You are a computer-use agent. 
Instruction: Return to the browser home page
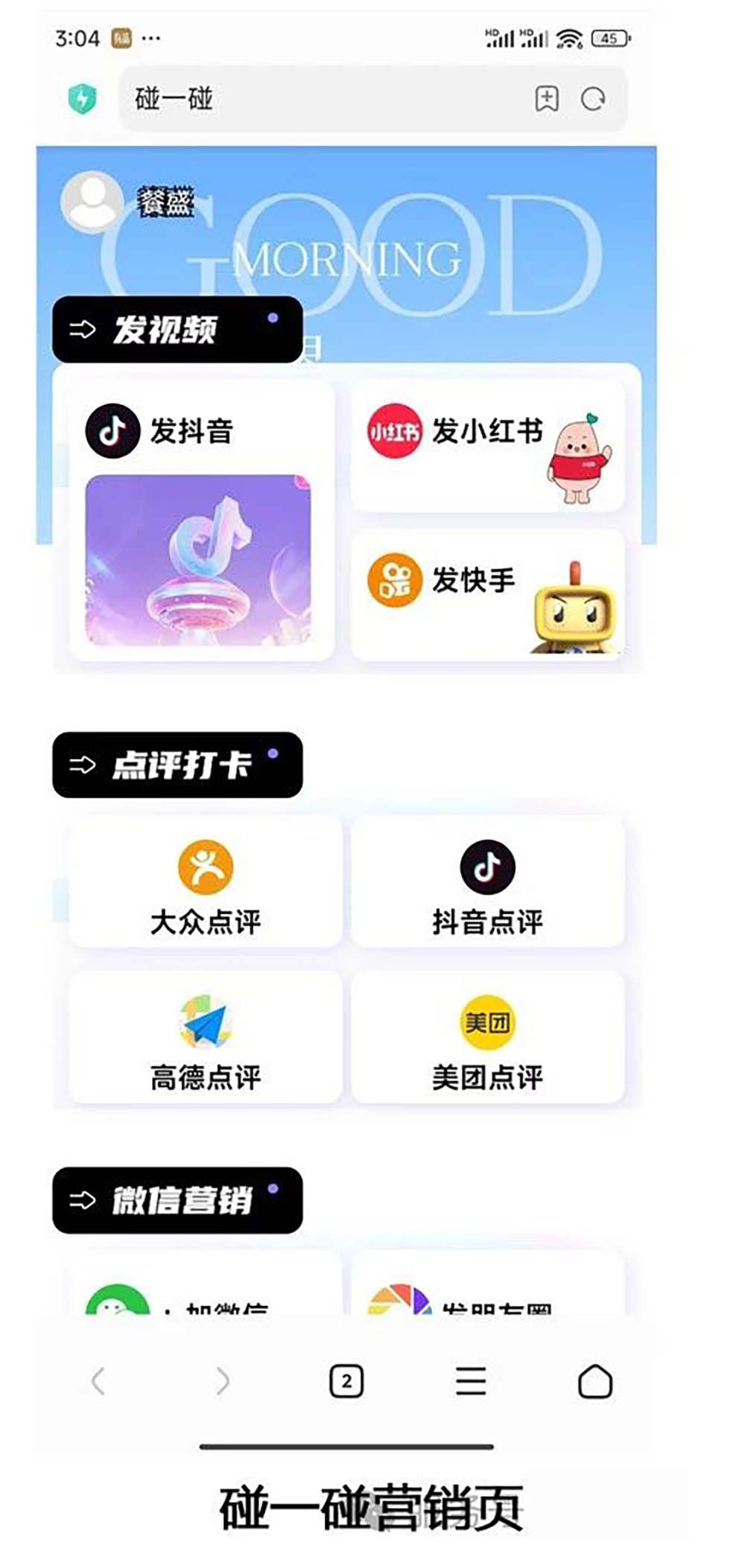tap(595, 1381)
